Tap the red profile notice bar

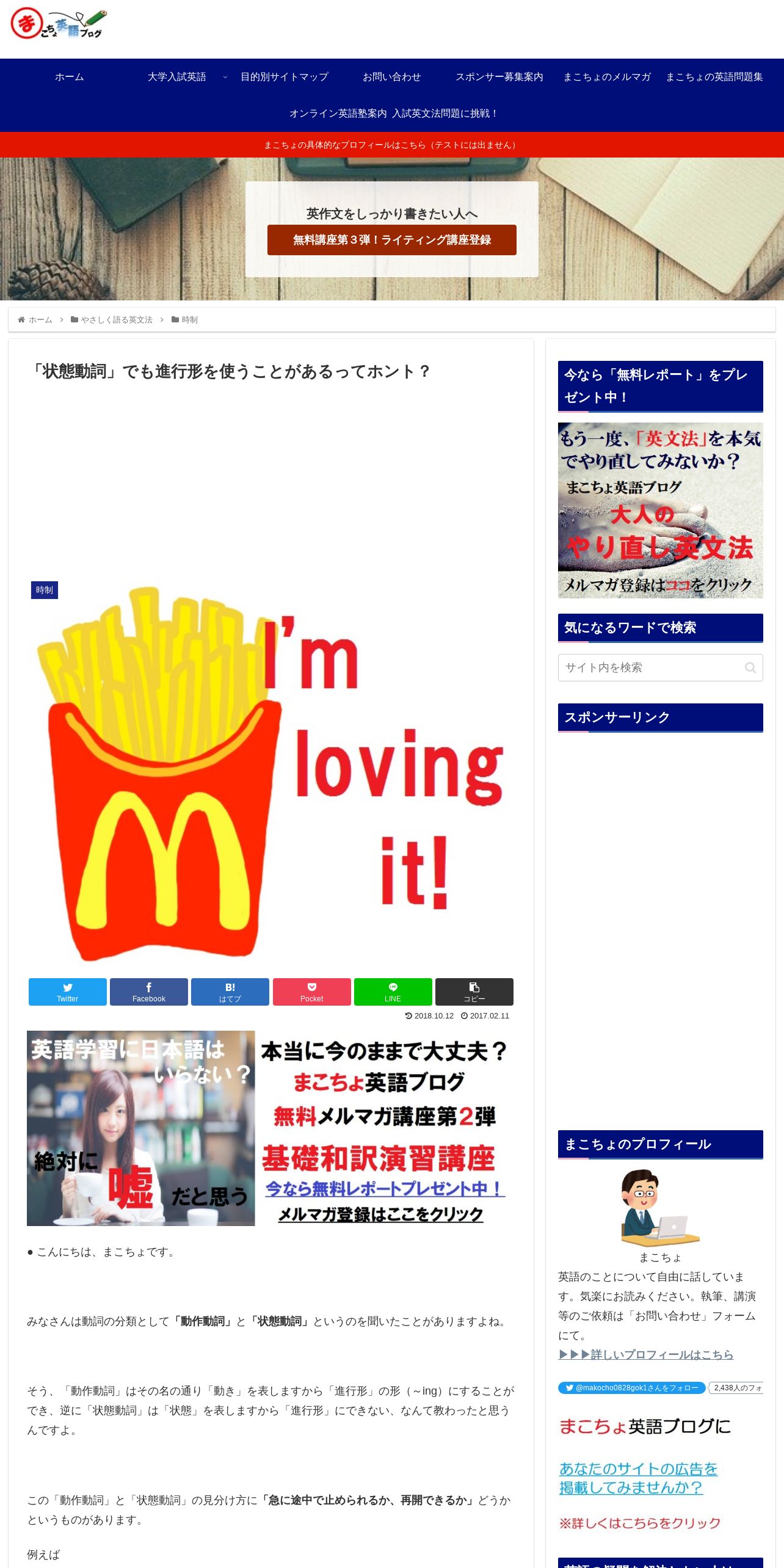click(391, 145)
